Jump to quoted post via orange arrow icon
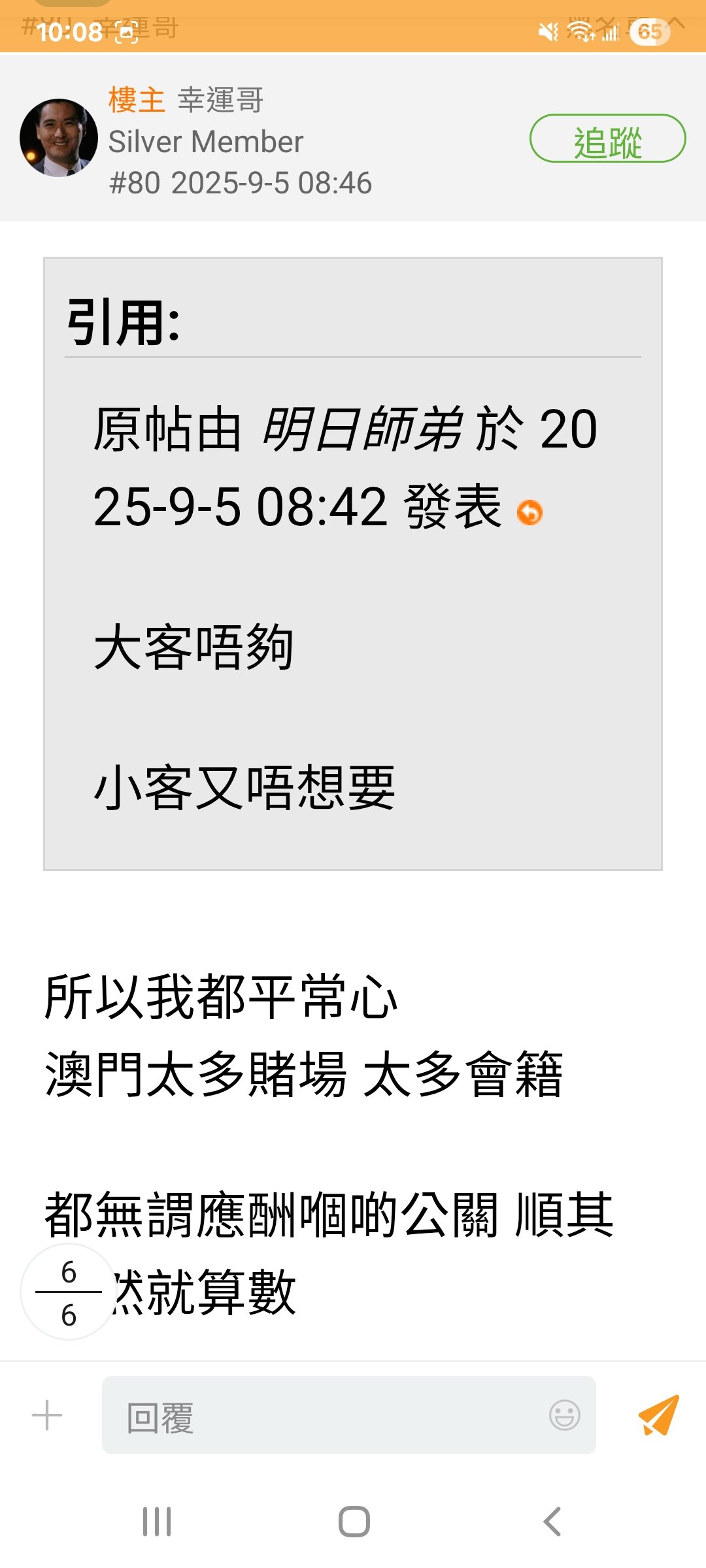 [529, 512]
